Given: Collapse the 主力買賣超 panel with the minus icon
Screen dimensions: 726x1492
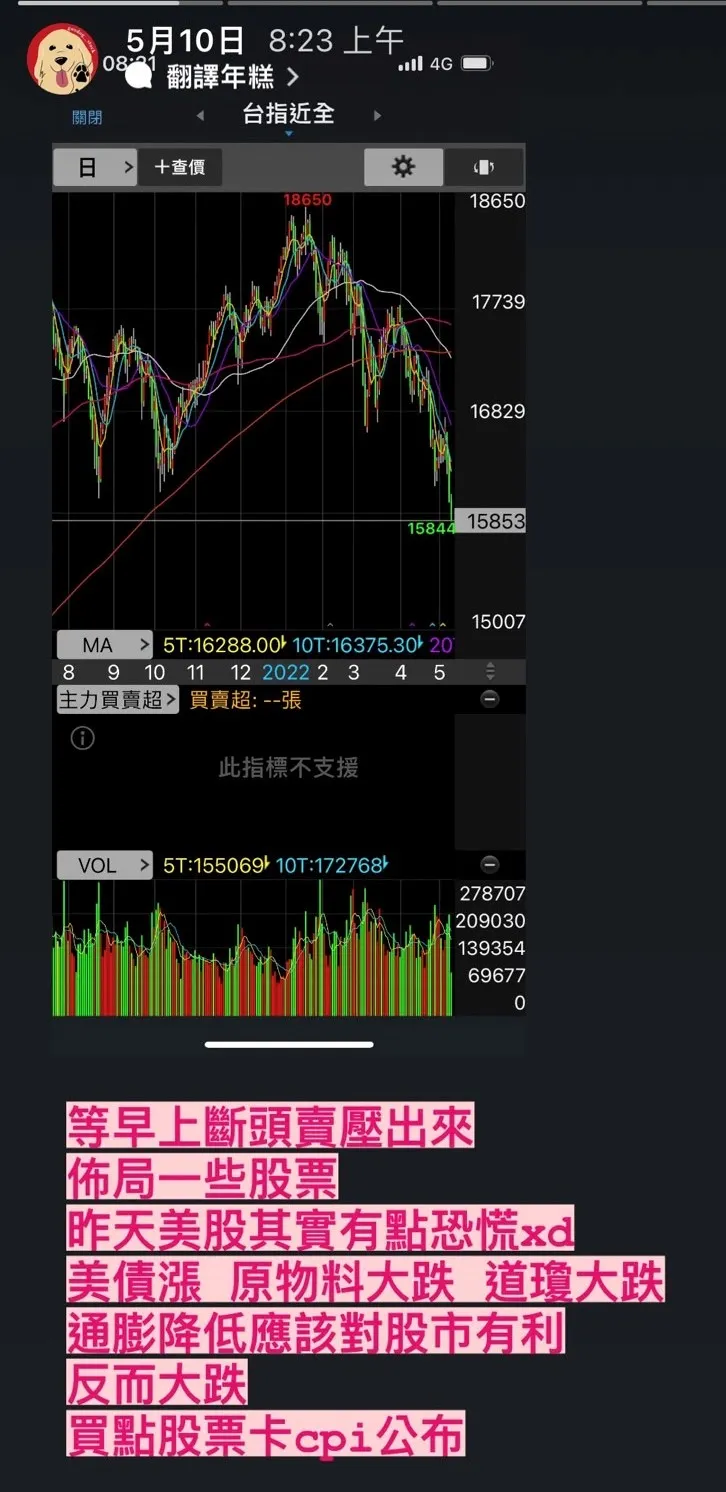Looking at the screenshot, I should point(489,700).
